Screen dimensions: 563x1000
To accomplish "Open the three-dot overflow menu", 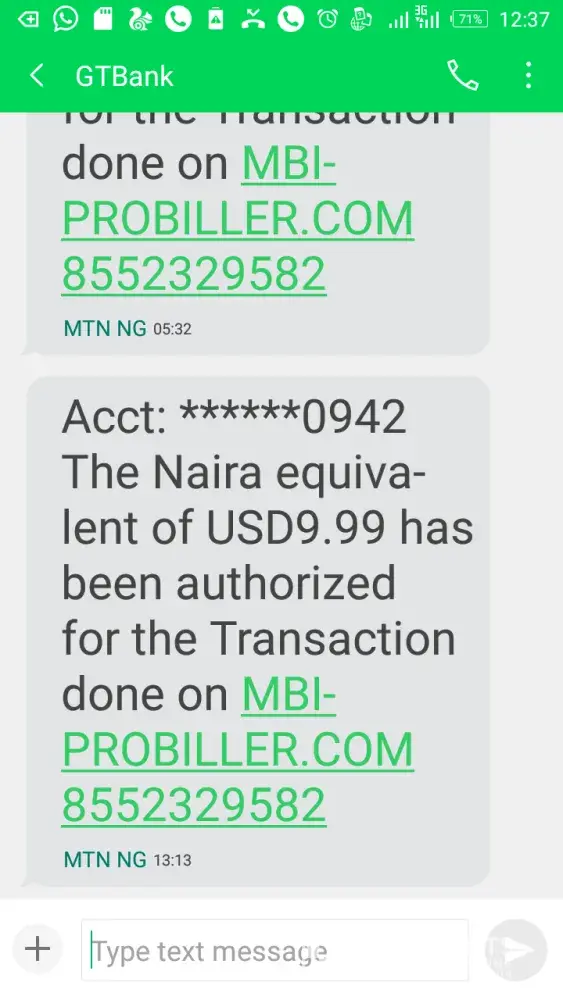I will tap(528, 76).
